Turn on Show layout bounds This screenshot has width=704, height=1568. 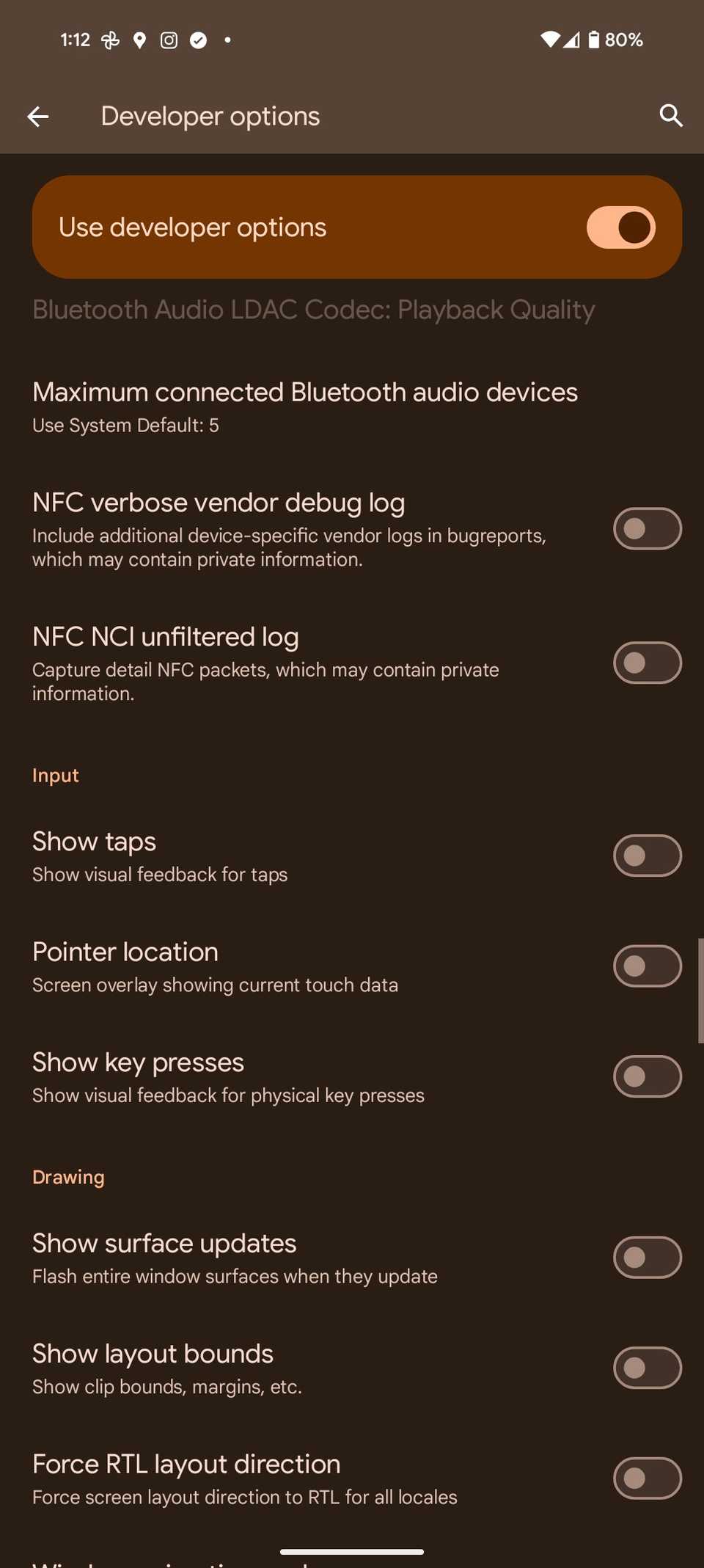point(647,1368)
